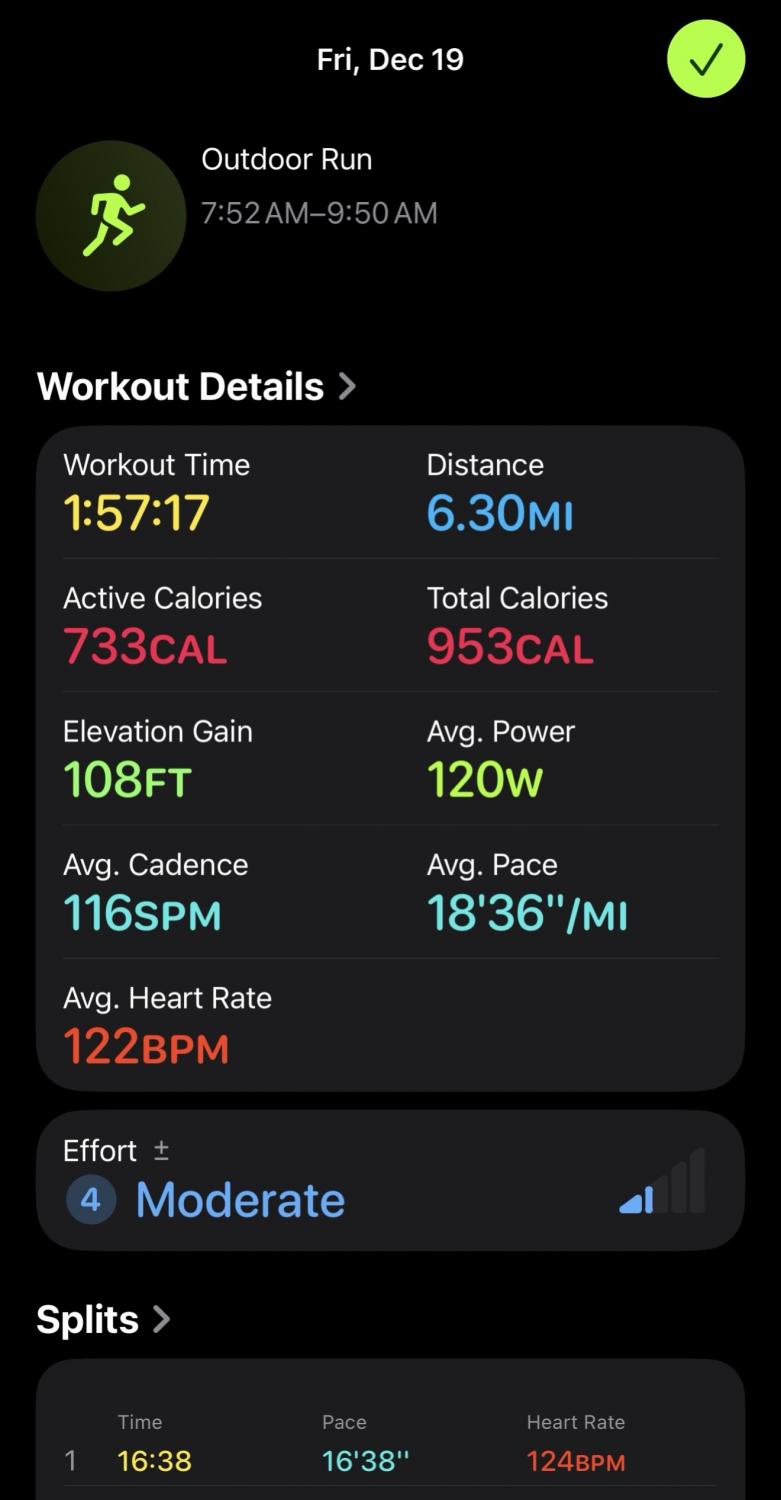The image size is (781, 1500).
Task: Open Workout Details
Action: click(196, 387)
